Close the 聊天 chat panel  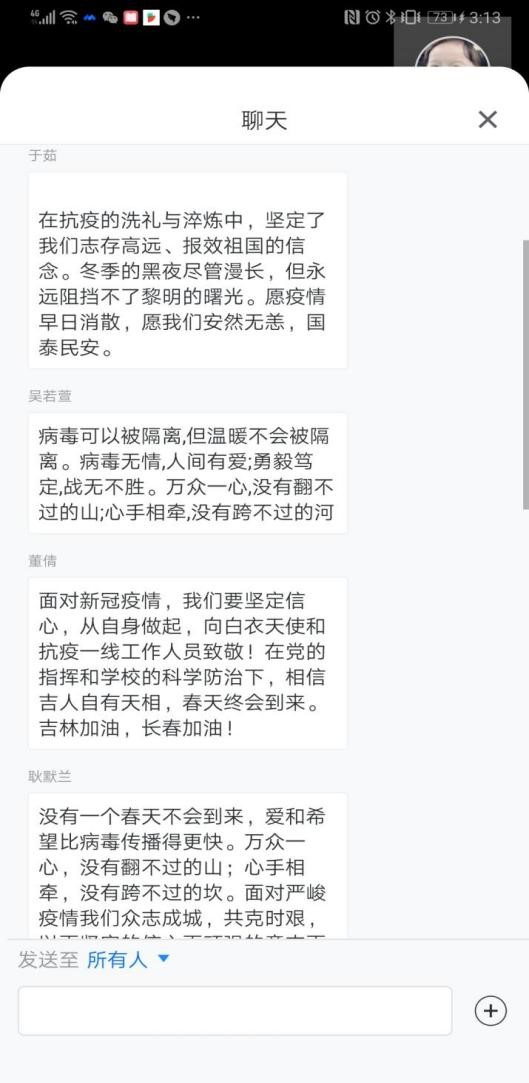[488, 119]
